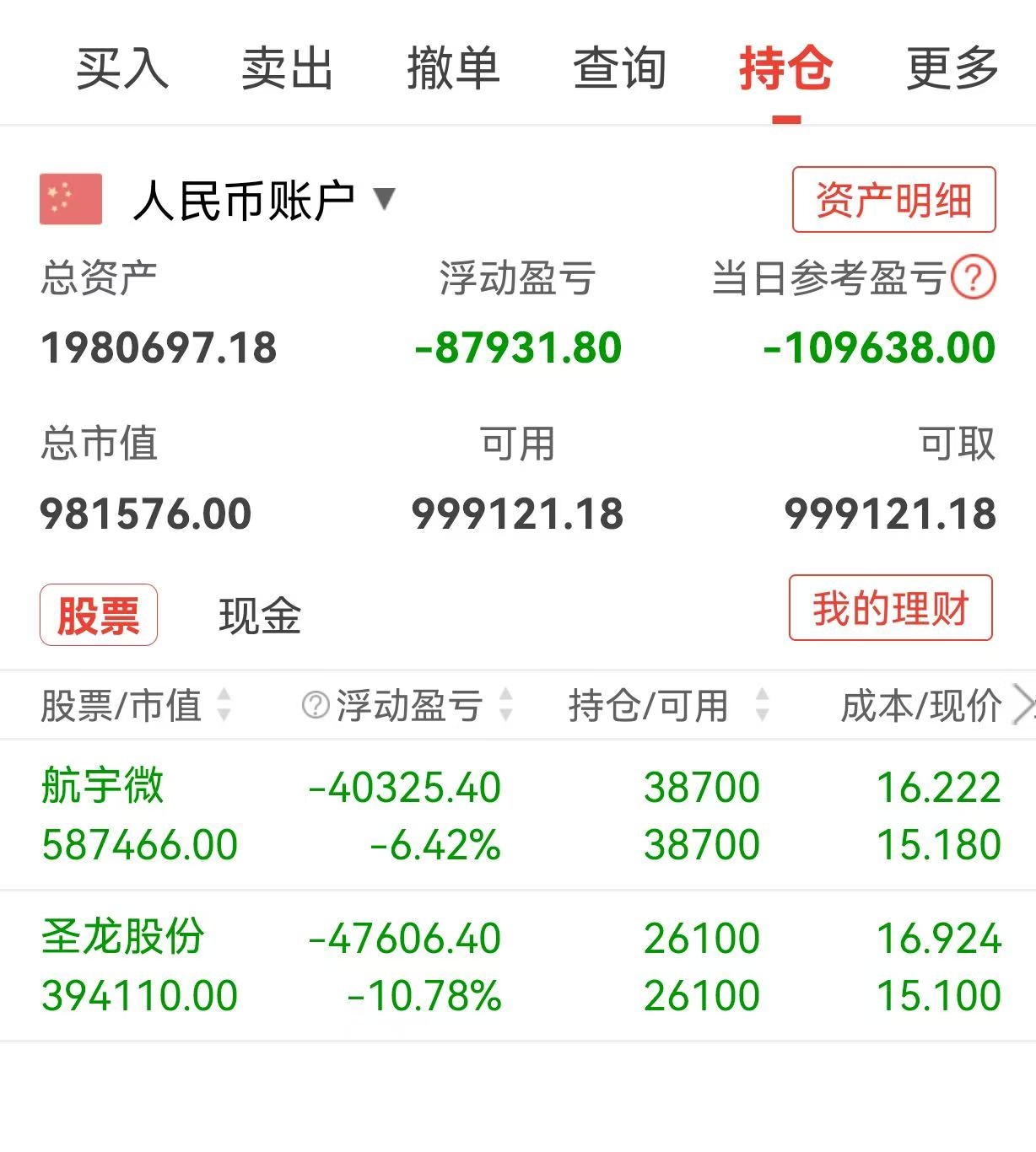Switch to the 买入 tab
The width and height of the screenshot is (1036, 1152).
(x=122, y=68)
